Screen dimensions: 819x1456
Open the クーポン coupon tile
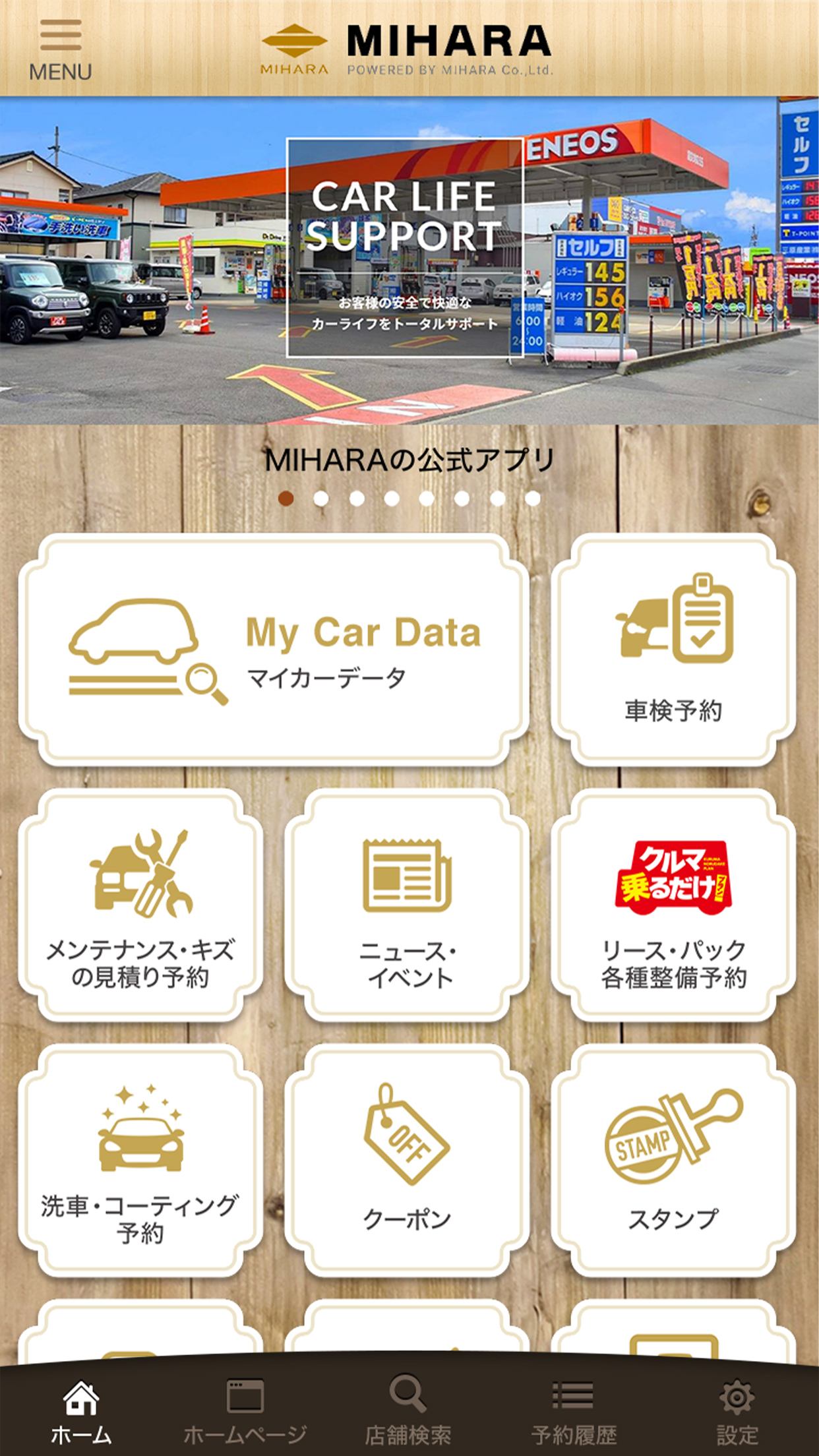click(x=407, y=1161)
